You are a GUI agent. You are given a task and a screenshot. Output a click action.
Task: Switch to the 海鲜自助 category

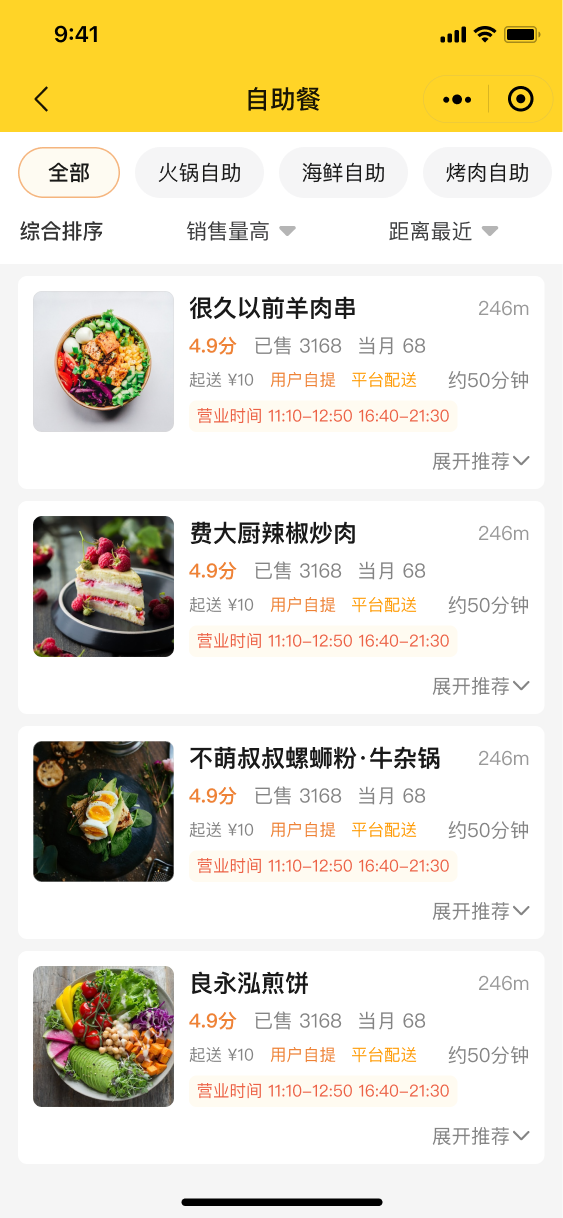coord(344,173)
